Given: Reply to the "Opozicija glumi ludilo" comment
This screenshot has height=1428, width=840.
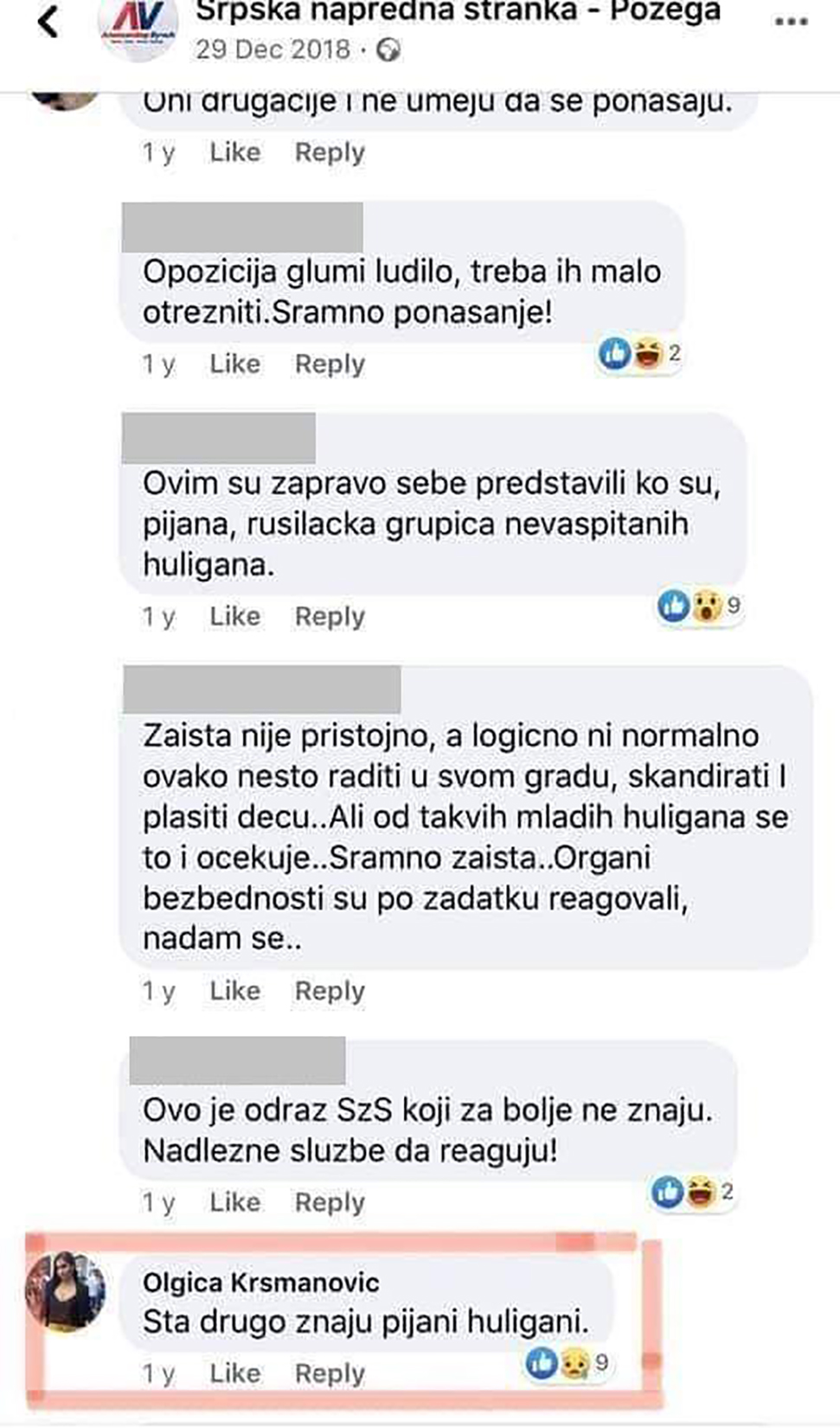Looking at the screenshot, I should (x=330, y=363).
